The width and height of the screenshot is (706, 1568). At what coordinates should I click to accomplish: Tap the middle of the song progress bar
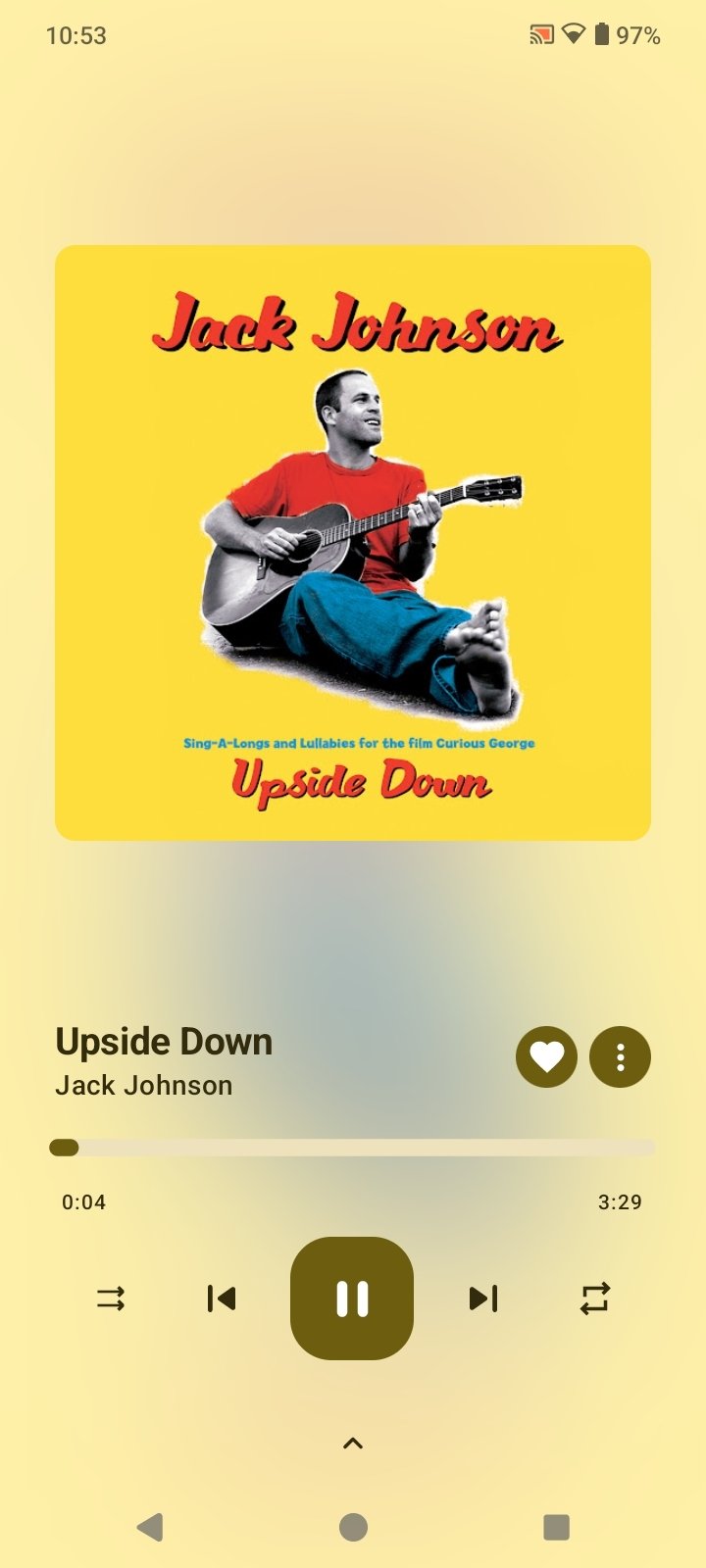[353, 1148]
